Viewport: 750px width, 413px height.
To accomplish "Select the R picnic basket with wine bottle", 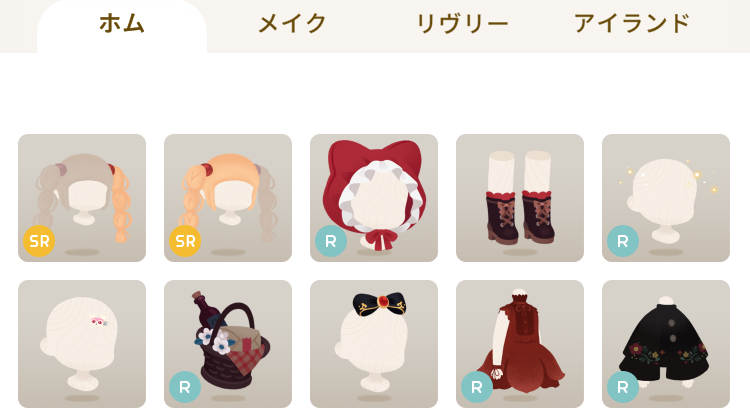I will (x=228, y=343).
